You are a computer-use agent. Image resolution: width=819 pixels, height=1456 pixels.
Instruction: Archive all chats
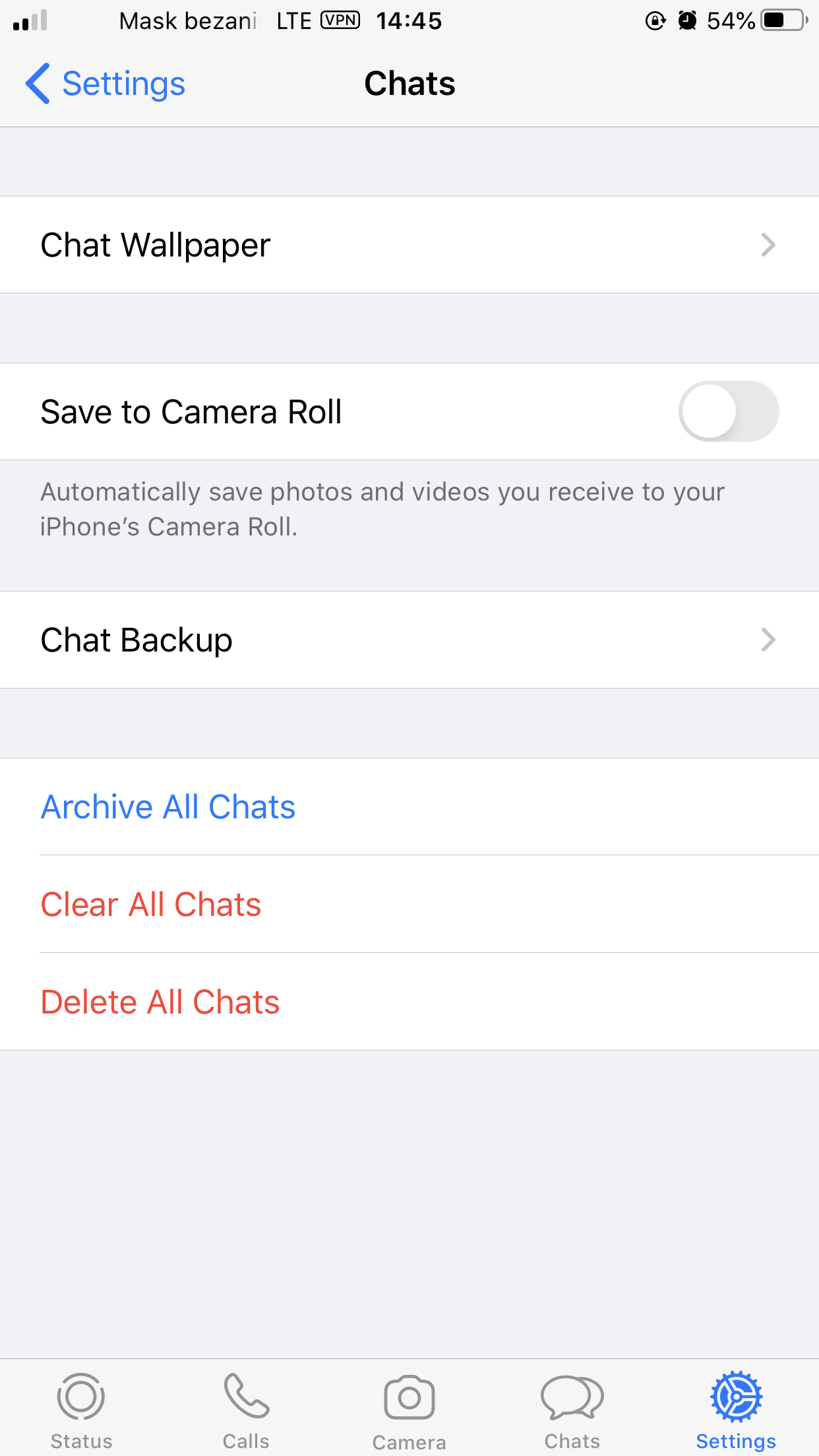(x=168, y=806)
